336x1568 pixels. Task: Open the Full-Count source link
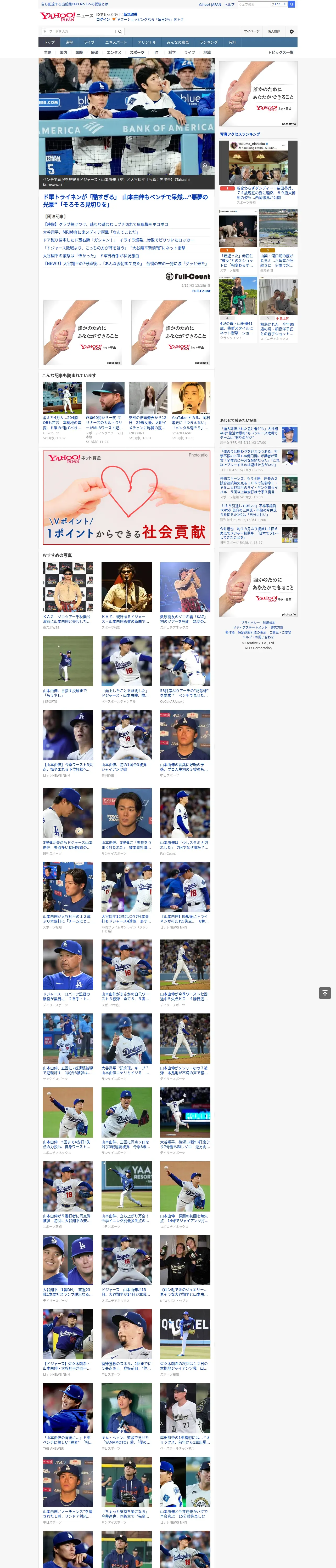point(201,291)
